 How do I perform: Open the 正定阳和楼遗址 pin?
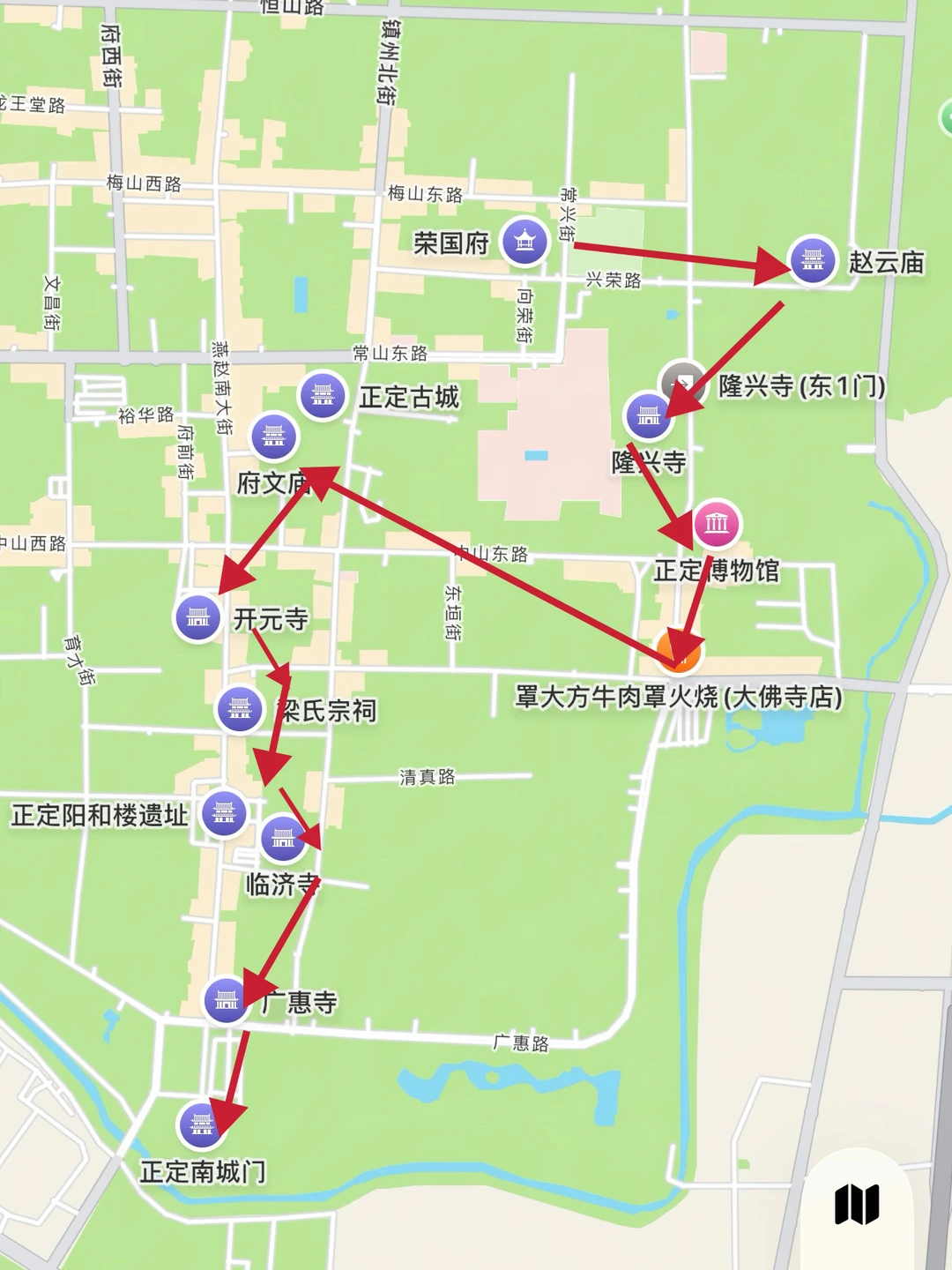tap(224, 813)
